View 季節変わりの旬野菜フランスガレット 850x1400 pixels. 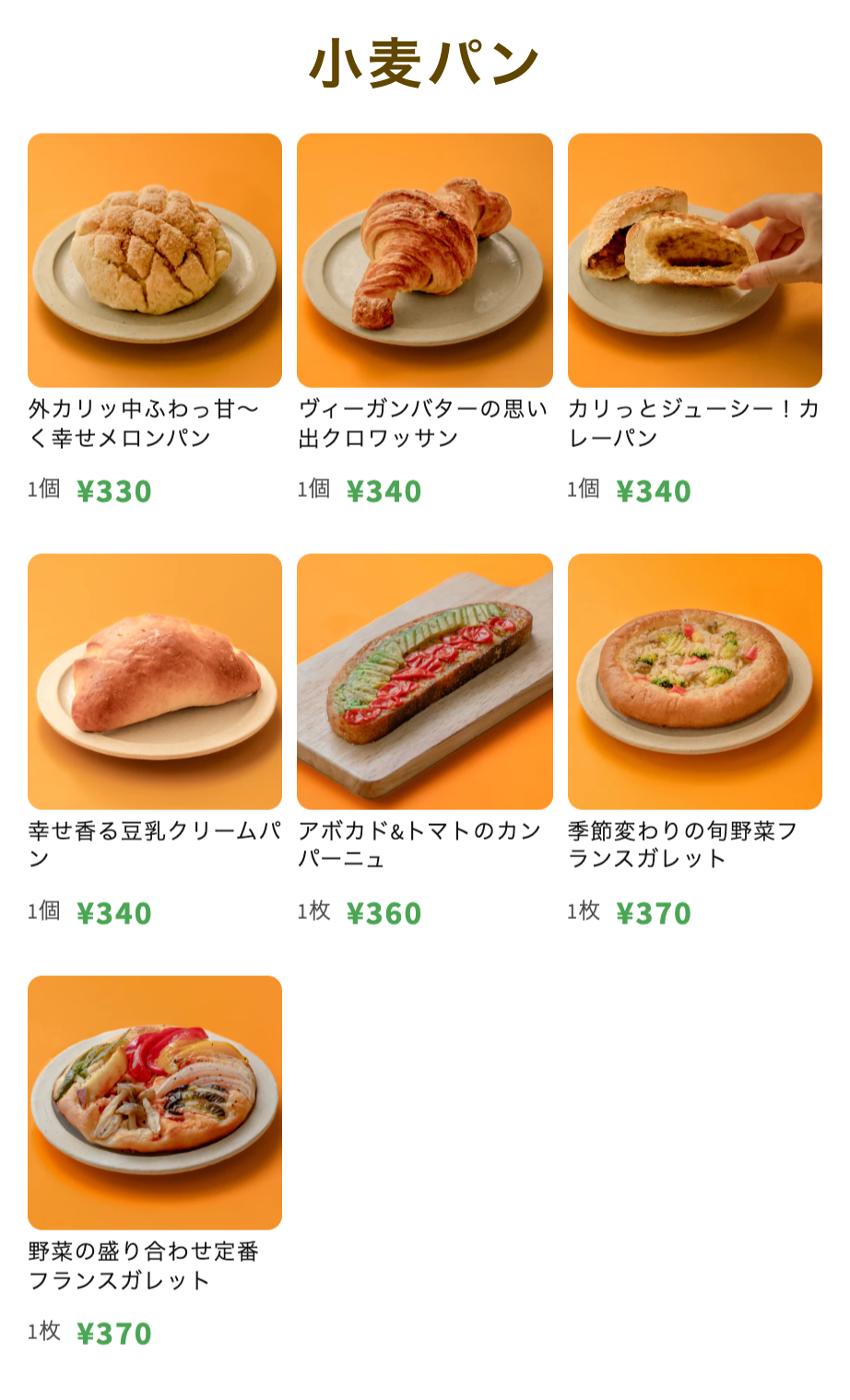pyautogui.click(x=694, y=681)
